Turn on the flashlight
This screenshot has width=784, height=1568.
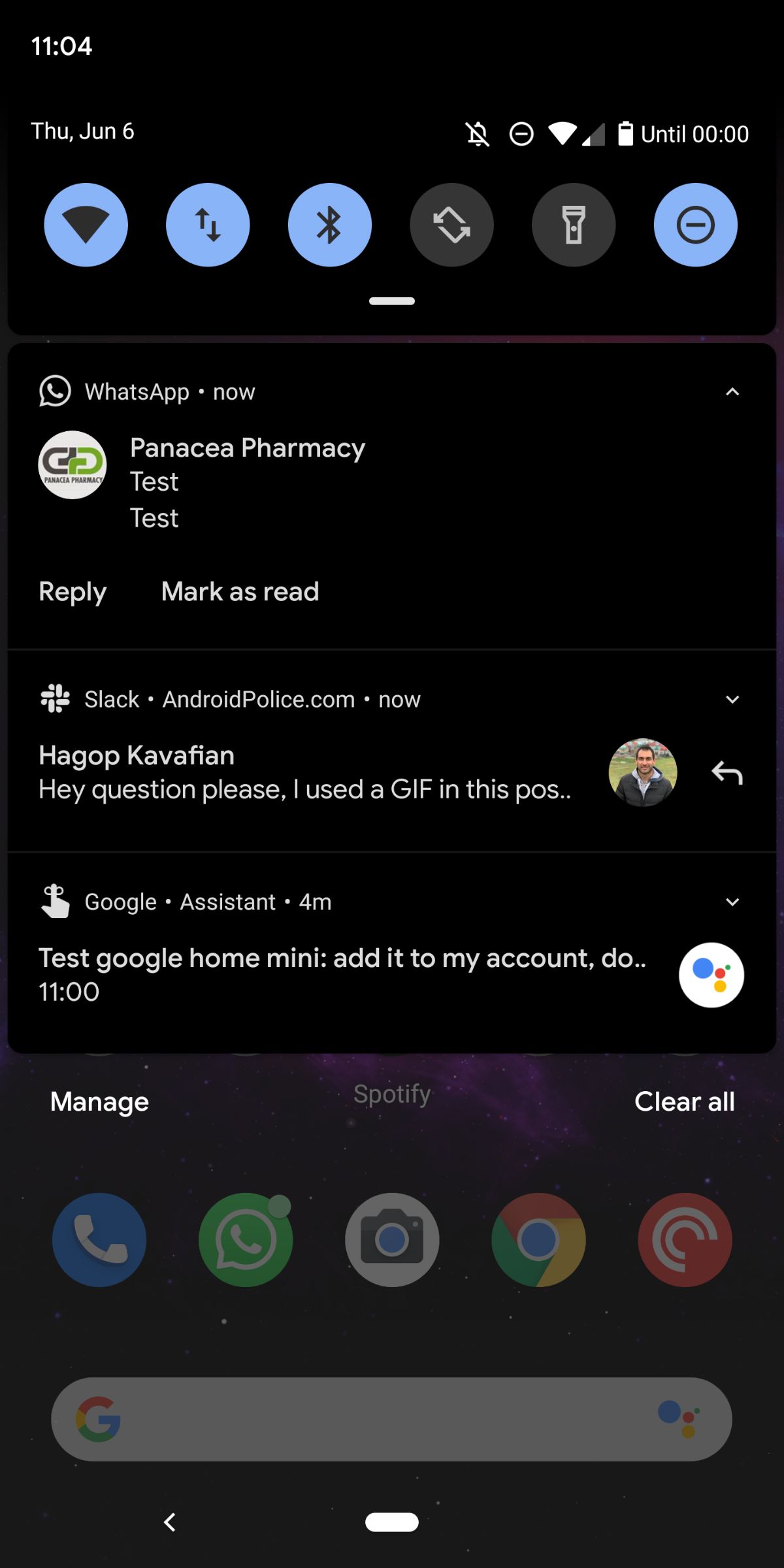pos(573,225)
